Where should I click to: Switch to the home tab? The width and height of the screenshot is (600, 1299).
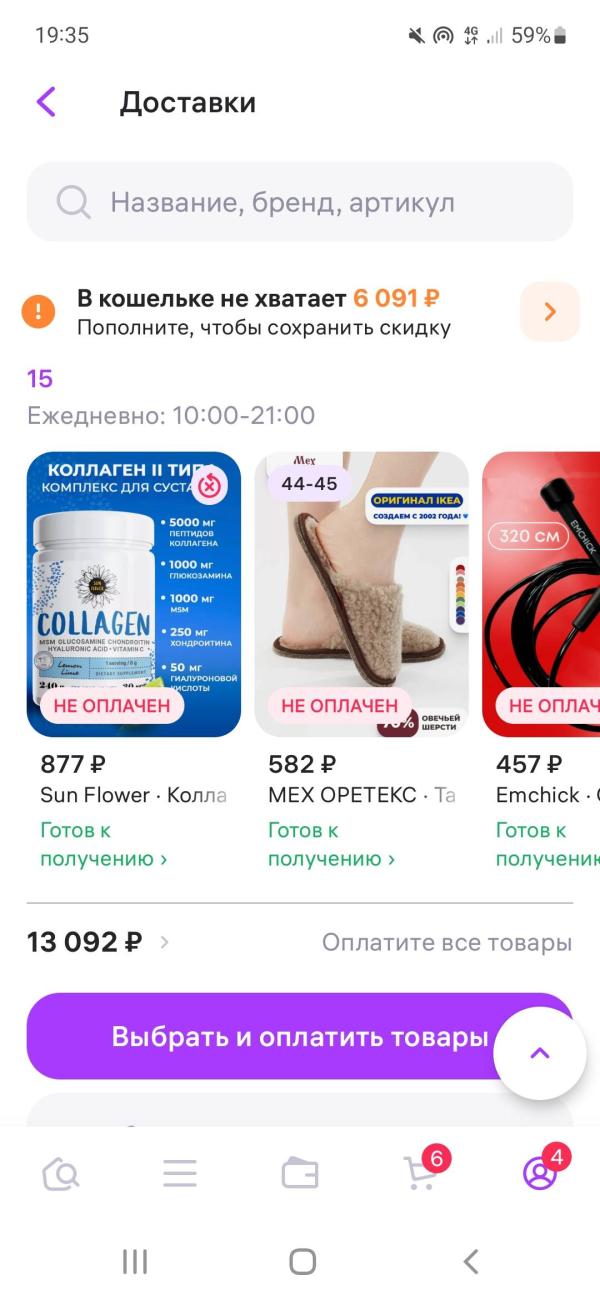[x=60, y=1173]
